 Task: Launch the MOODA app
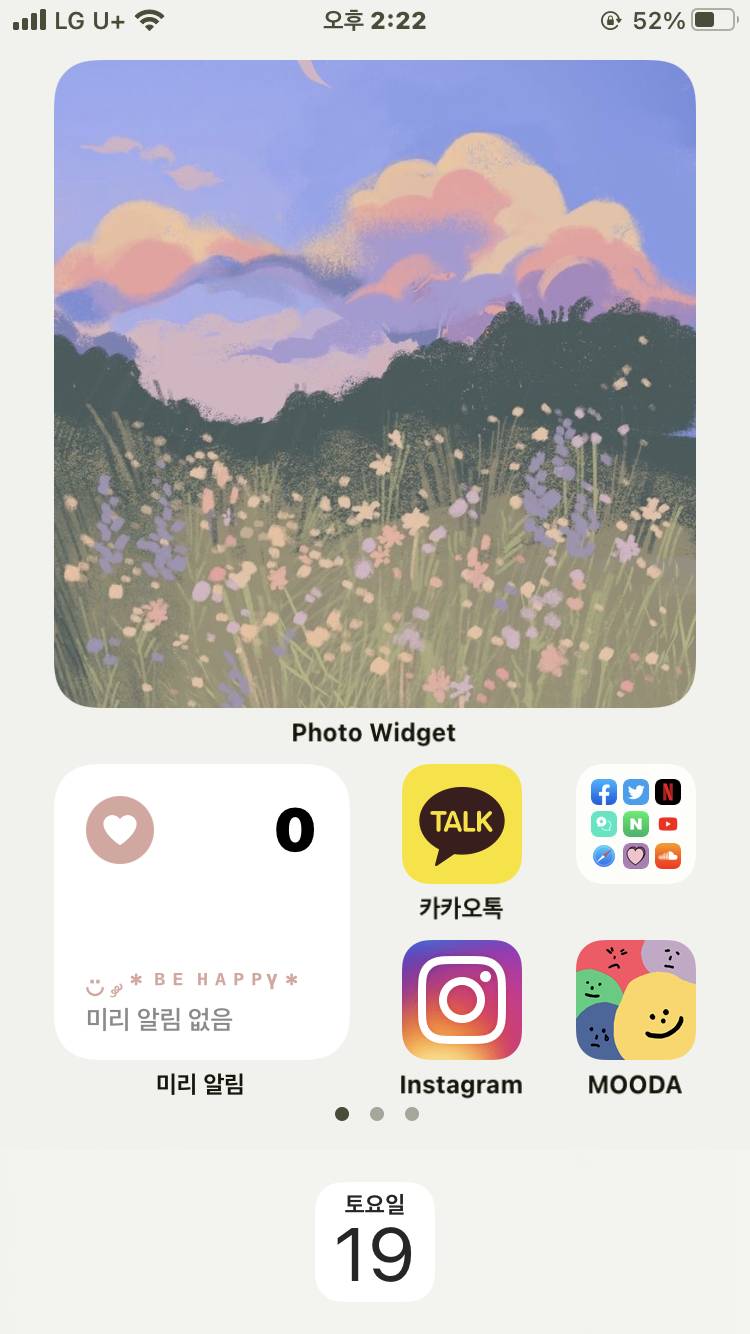(x=635, y=1000)
